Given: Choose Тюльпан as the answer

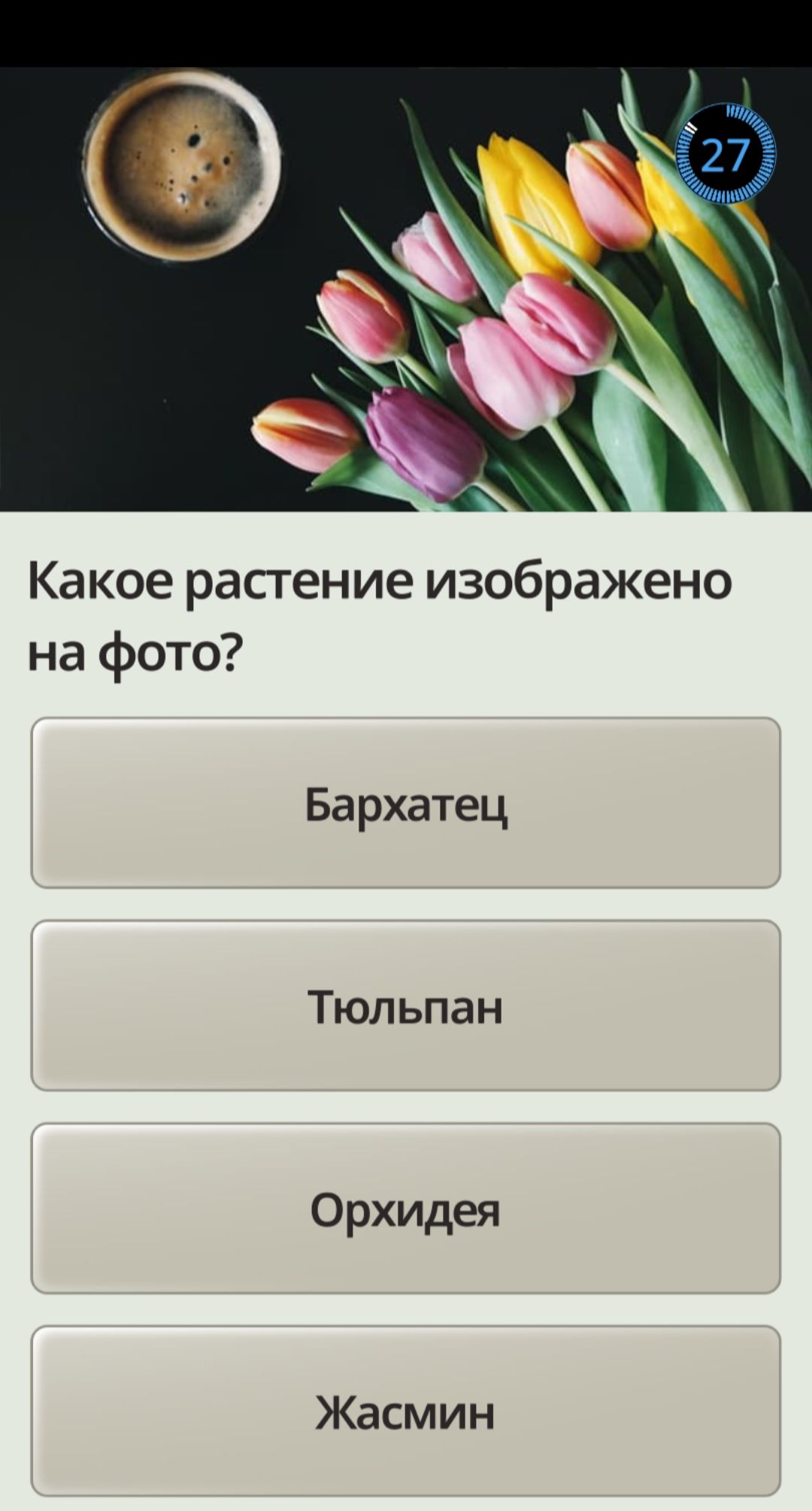Looking at the screenshot, I should click(406, 1006).
